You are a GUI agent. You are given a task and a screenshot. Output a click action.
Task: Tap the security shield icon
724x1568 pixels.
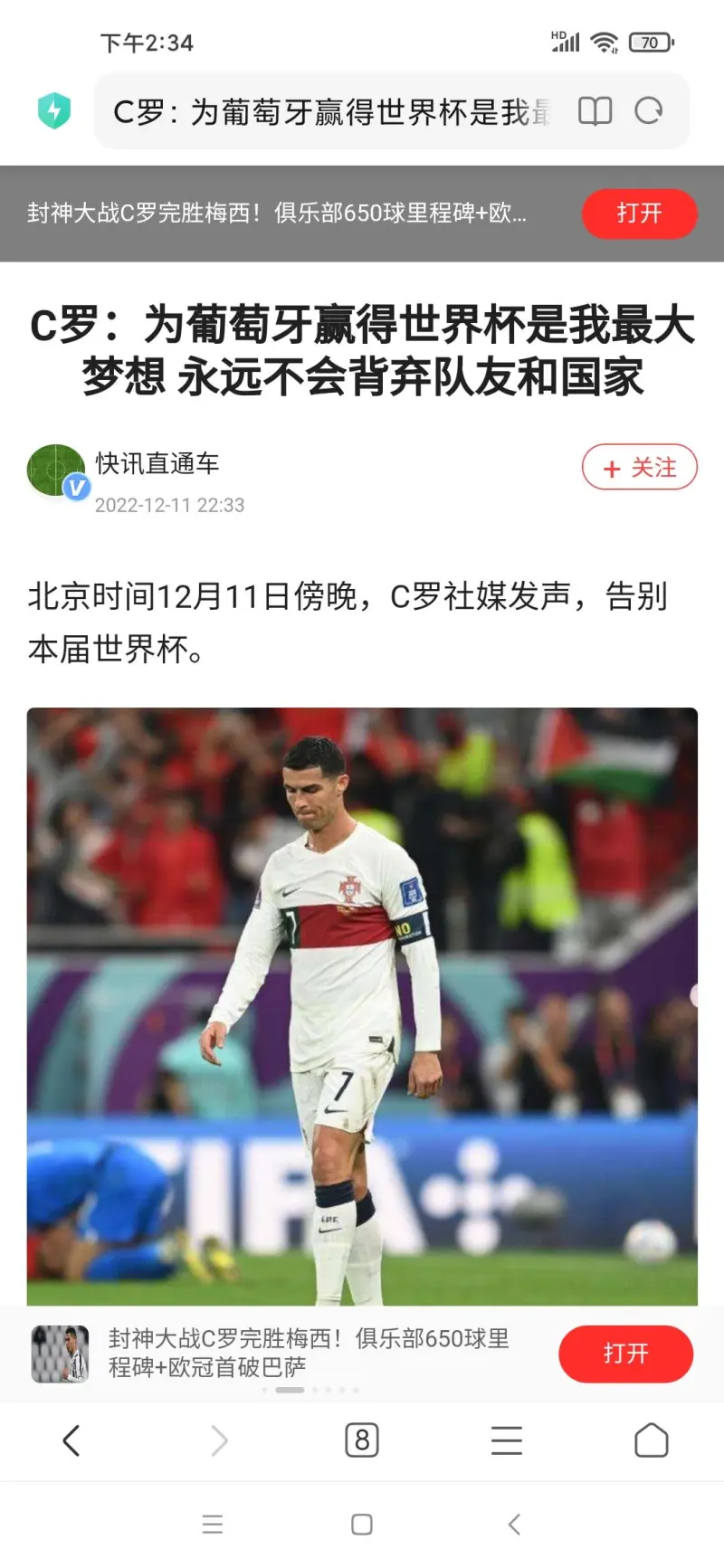click(54, 111)
